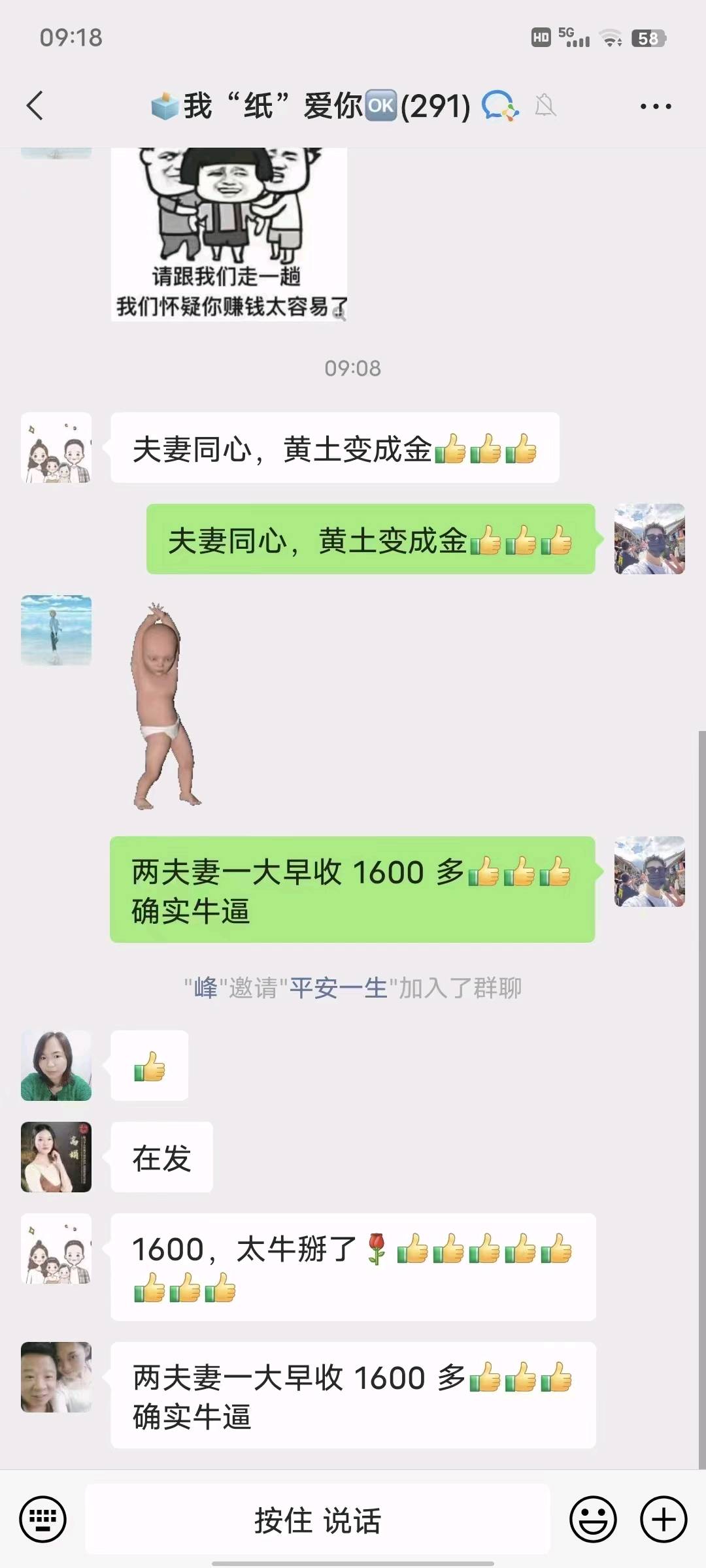Open the group chat overflow menu
The width and height of the screenshot is (706, 1568).
[x=655, y=106]
